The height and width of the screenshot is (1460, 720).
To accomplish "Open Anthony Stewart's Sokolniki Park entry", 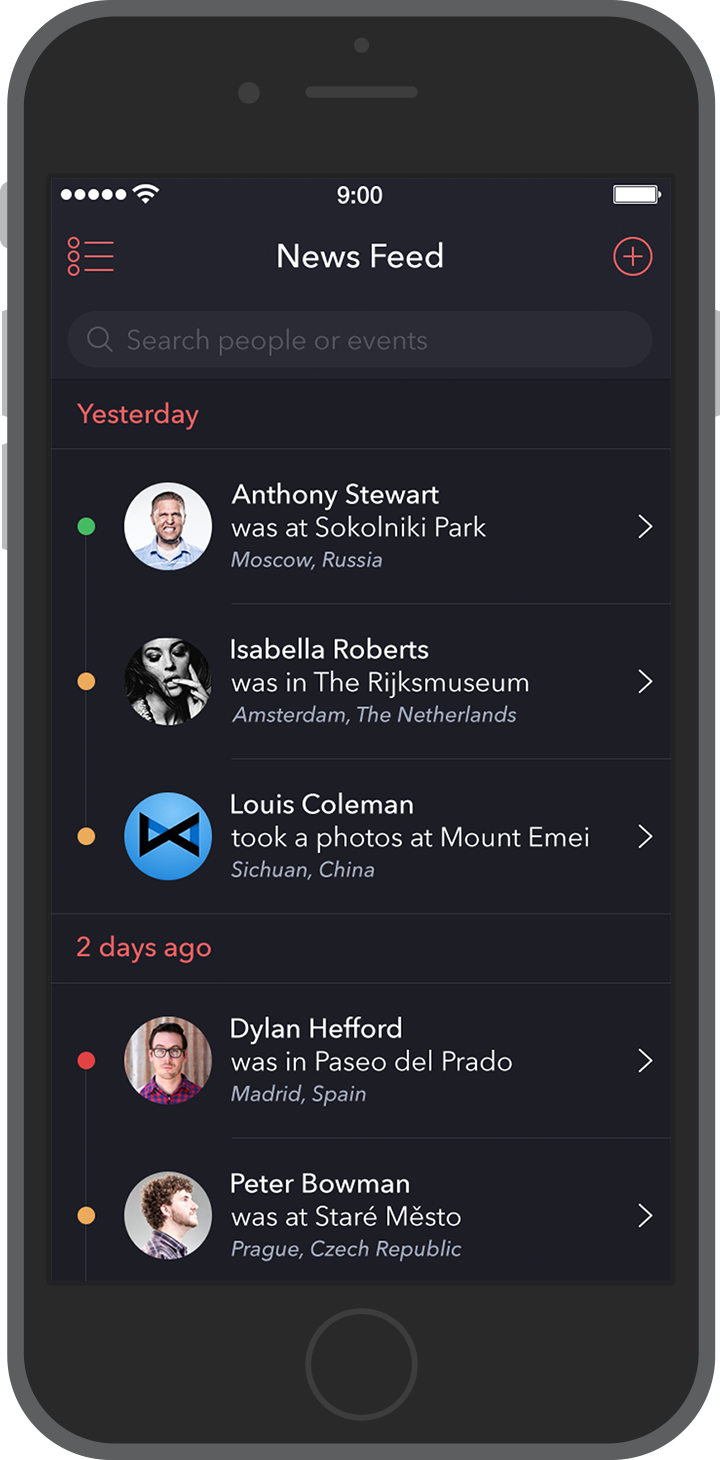I will pyautogui.click(x=361, y=526).
